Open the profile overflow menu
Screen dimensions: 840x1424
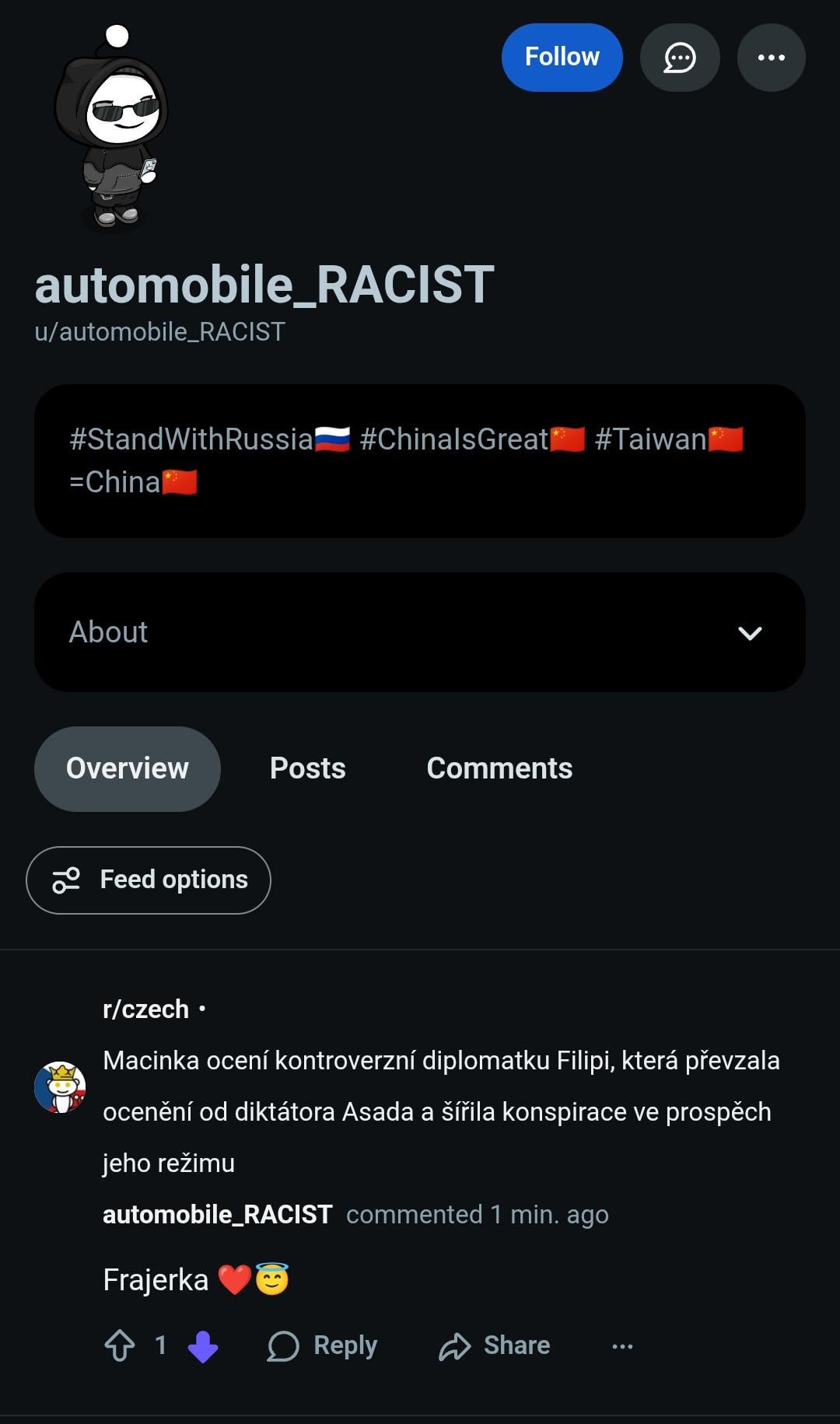point(771,58)
